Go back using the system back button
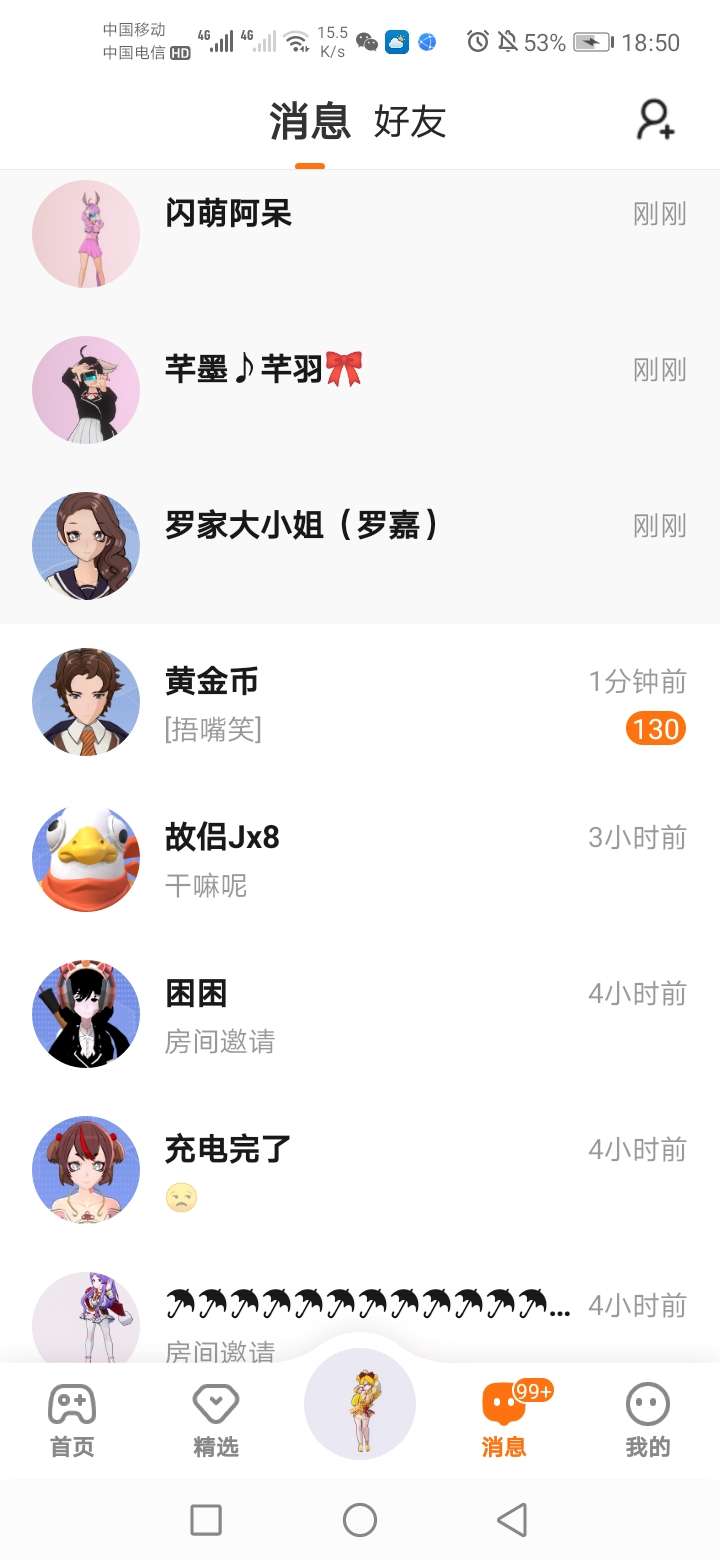The image size is (720, 1560). tap(512, 1520)
